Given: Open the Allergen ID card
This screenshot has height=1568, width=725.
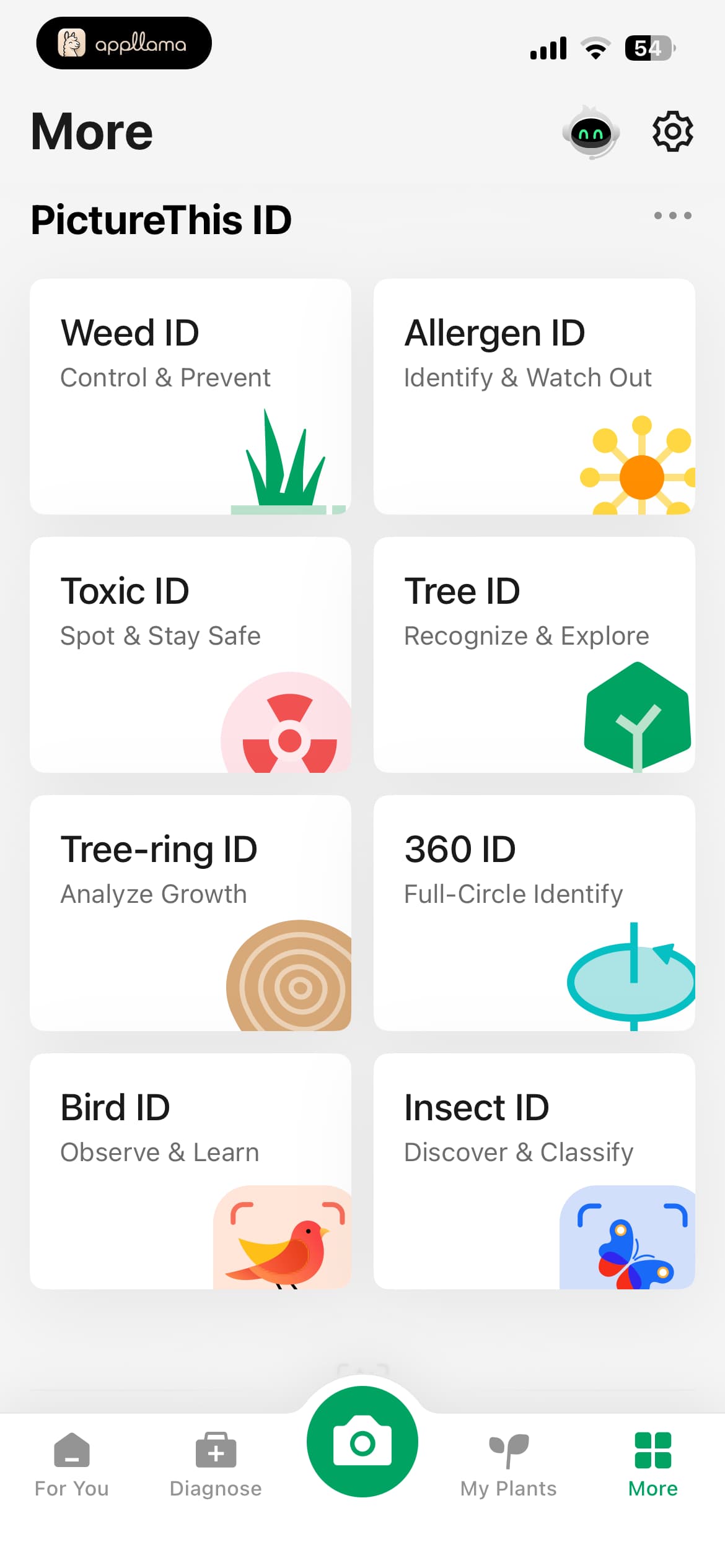Looking at the screenshot, I should pyautogui.click(x=534, y=396).
